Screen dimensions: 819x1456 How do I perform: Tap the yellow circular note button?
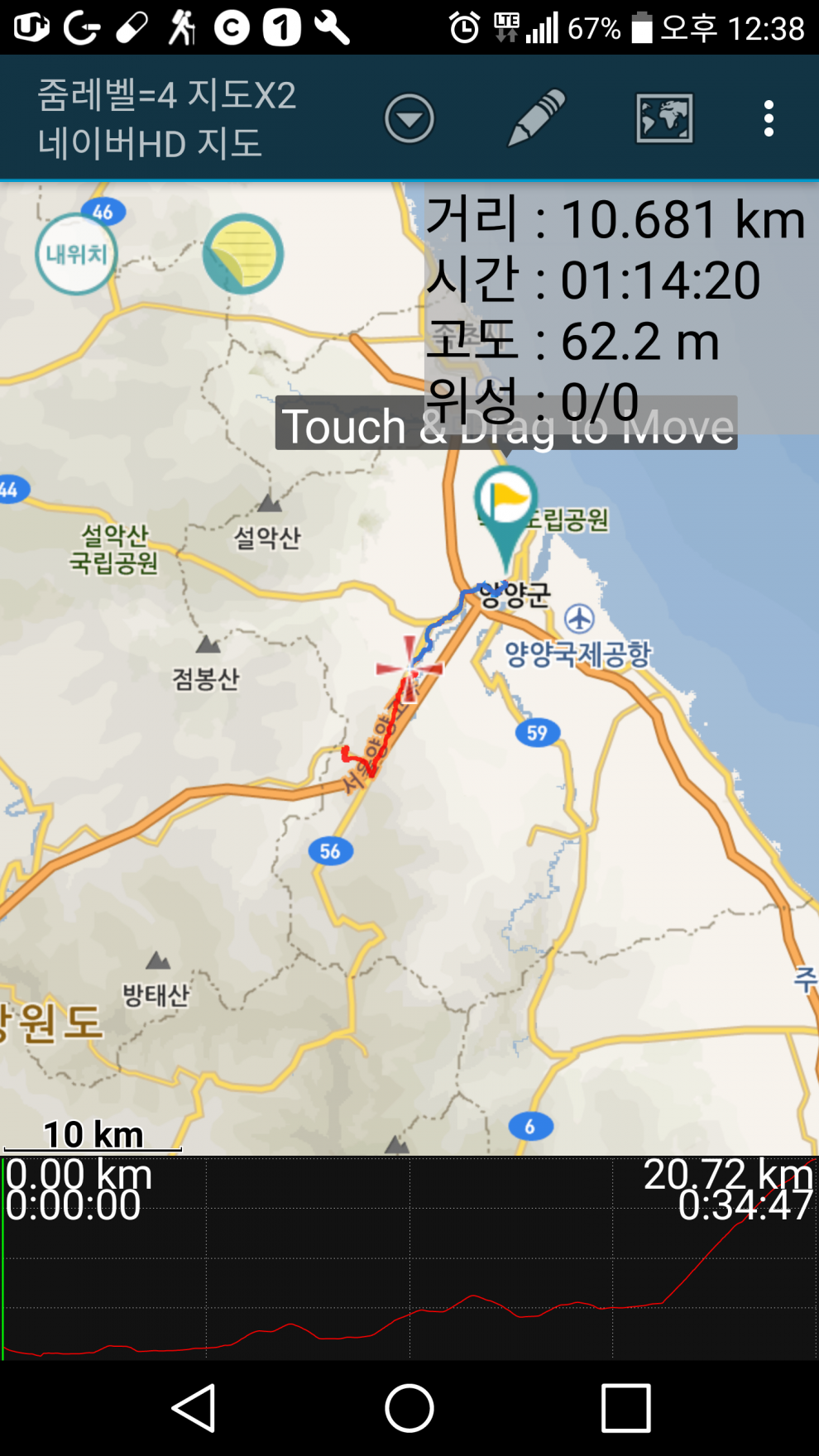tap(243, 254)
